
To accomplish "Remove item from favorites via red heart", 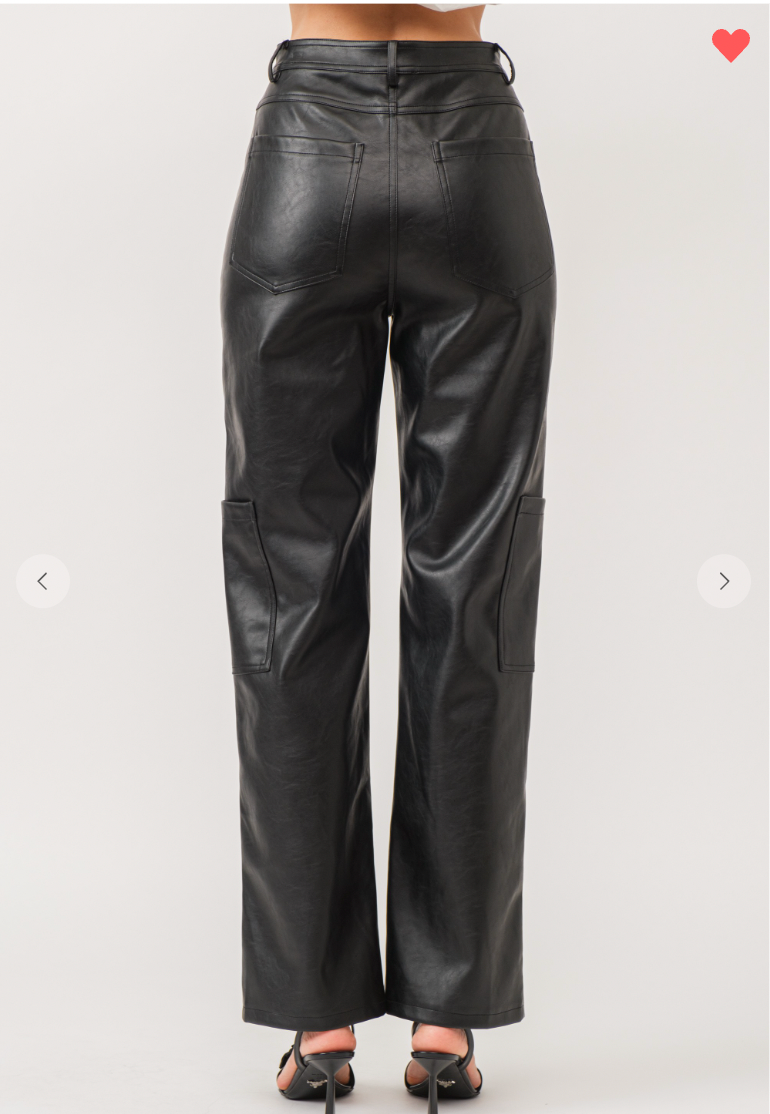I will (730, 45).
